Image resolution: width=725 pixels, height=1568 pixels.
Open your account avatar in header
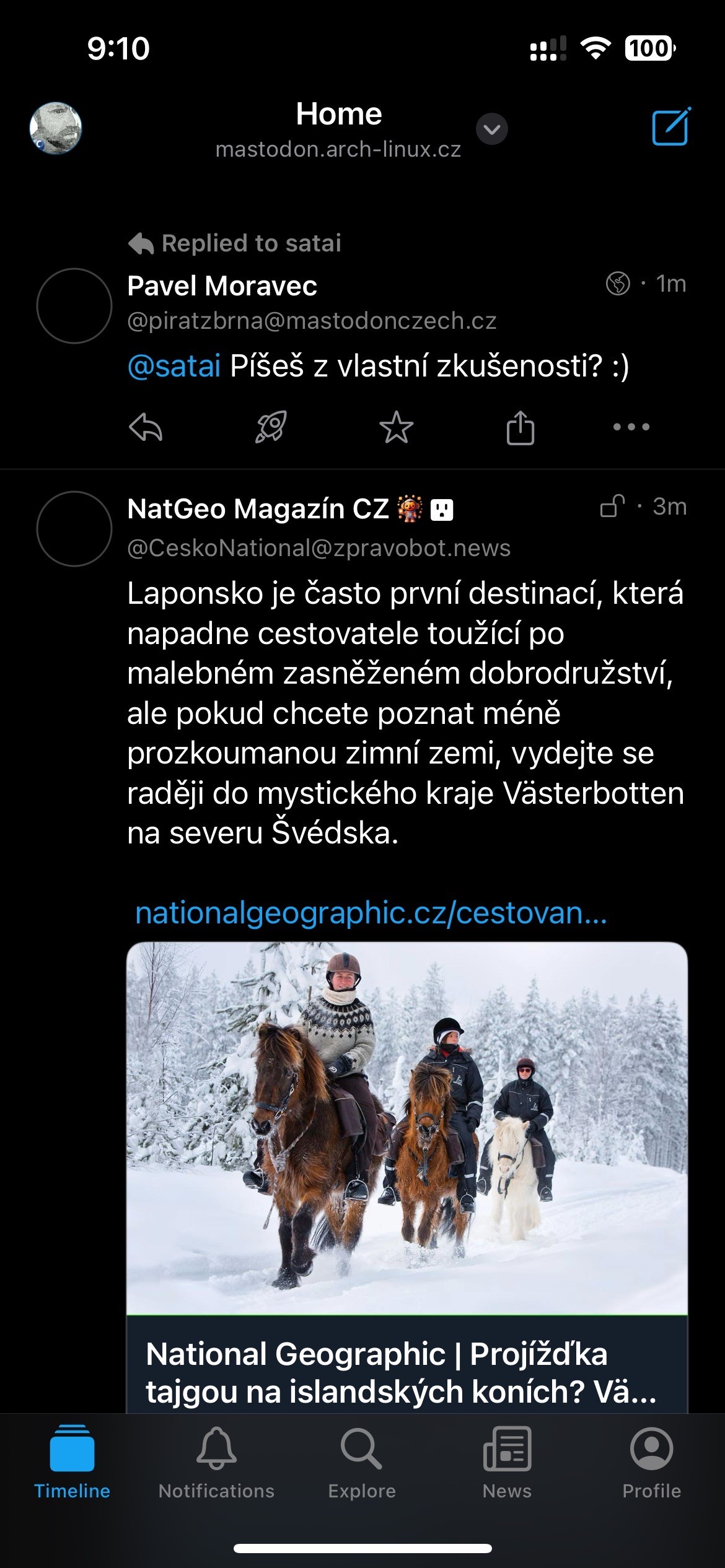tap(56, 128)
